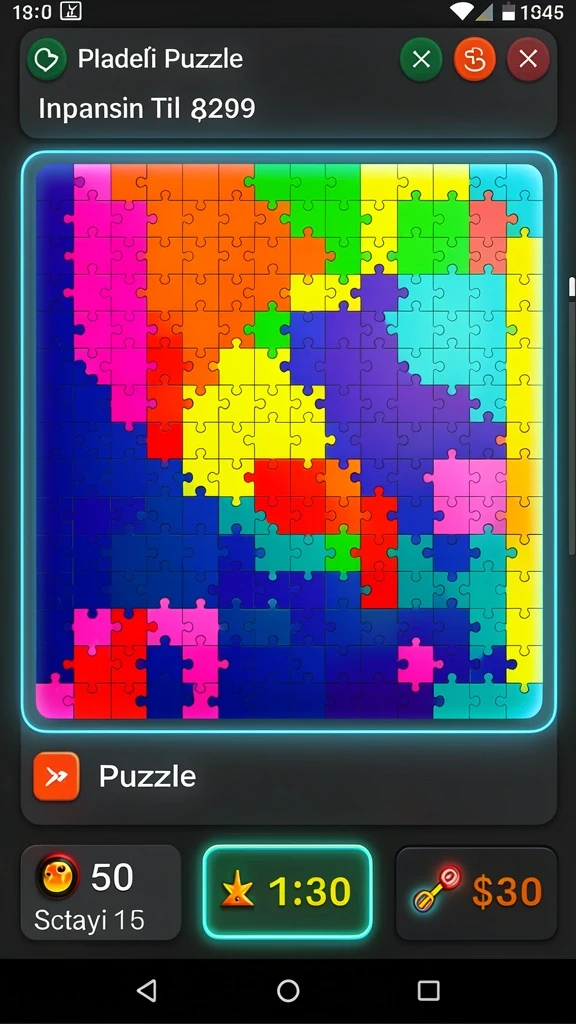The width and height of the screenshot is (576, 1024).
Task: Tap the green X button in header
Action: [421, 60]
